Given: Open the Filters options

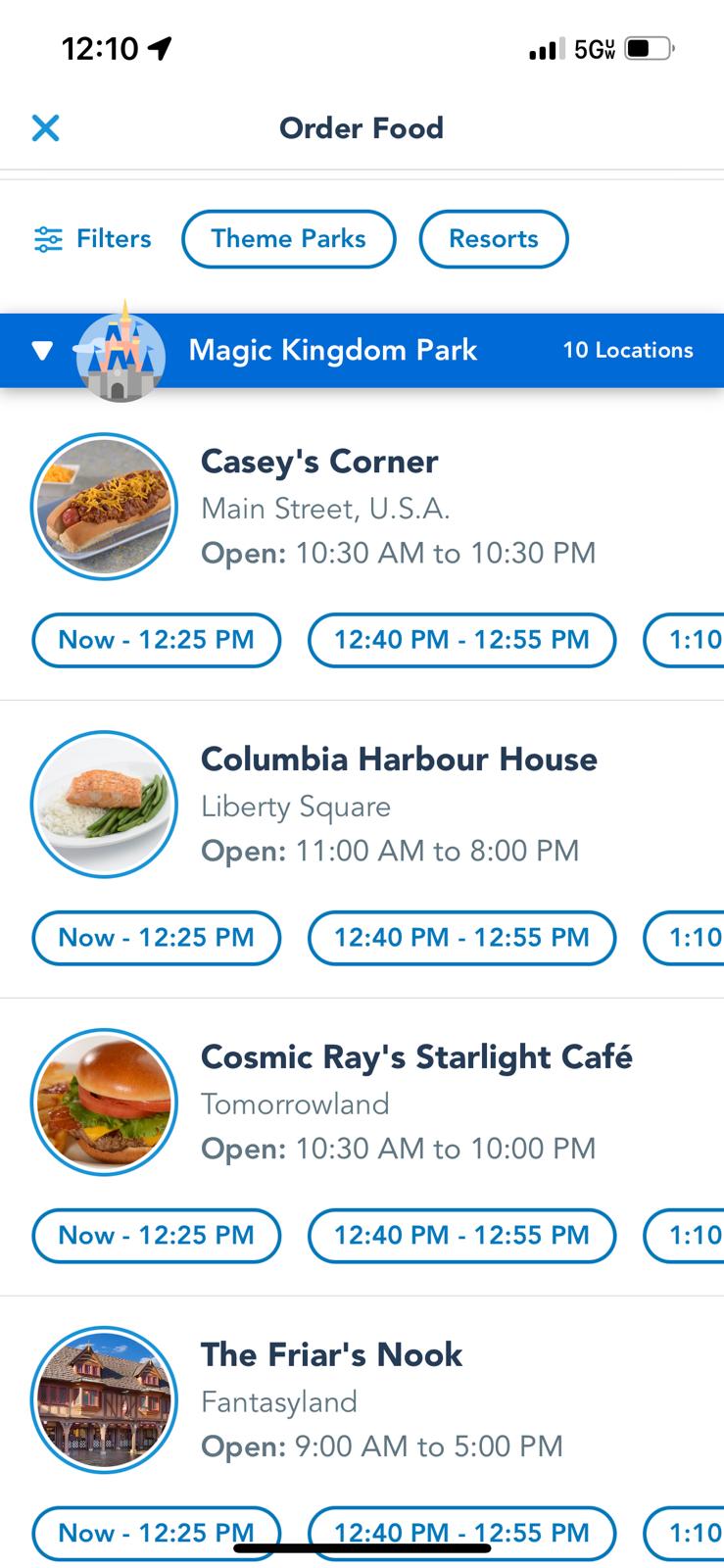Looking at the screenshot, I should 93,239.
